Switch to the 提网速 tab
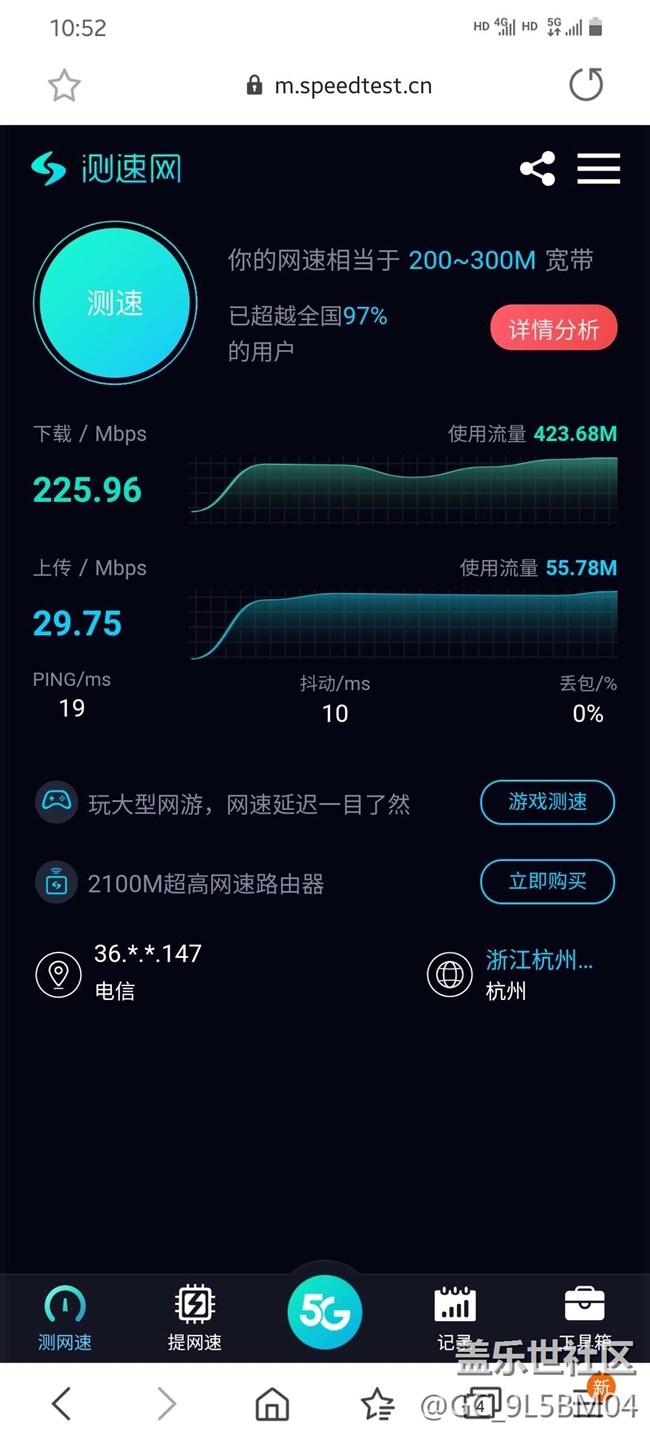650x1444 pixels. click(194, 1318)
